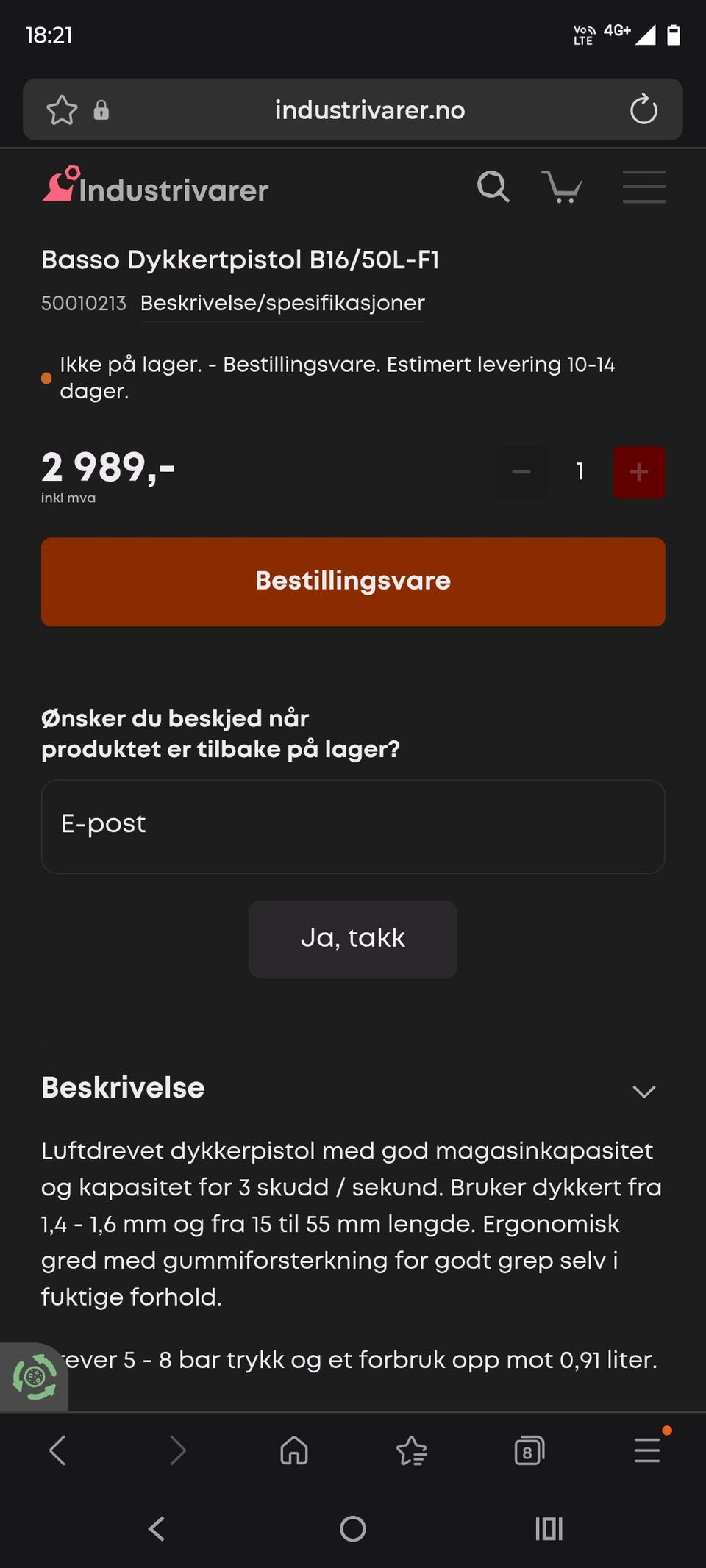706x1568 pixels.
Task: Tap the padlock security icon
Action: pyautogui.click(x=102, y=111)
